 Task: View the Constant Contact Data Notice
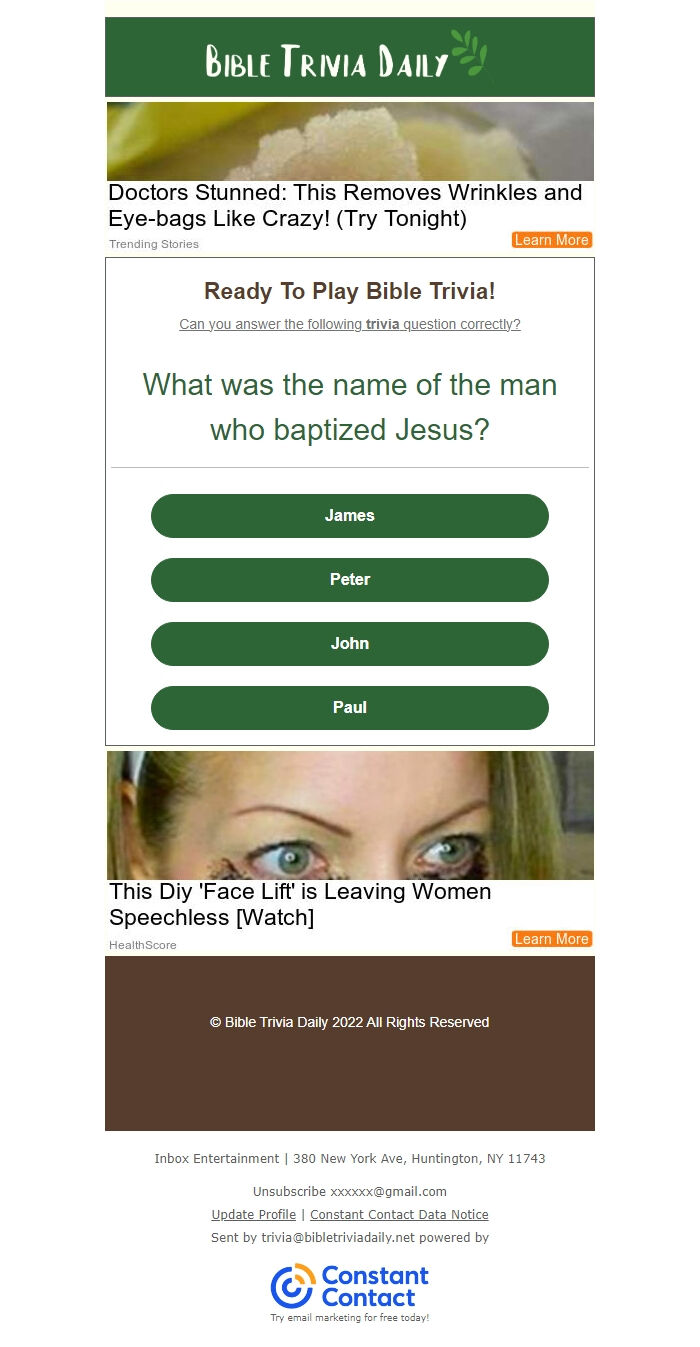(399, 1215)
